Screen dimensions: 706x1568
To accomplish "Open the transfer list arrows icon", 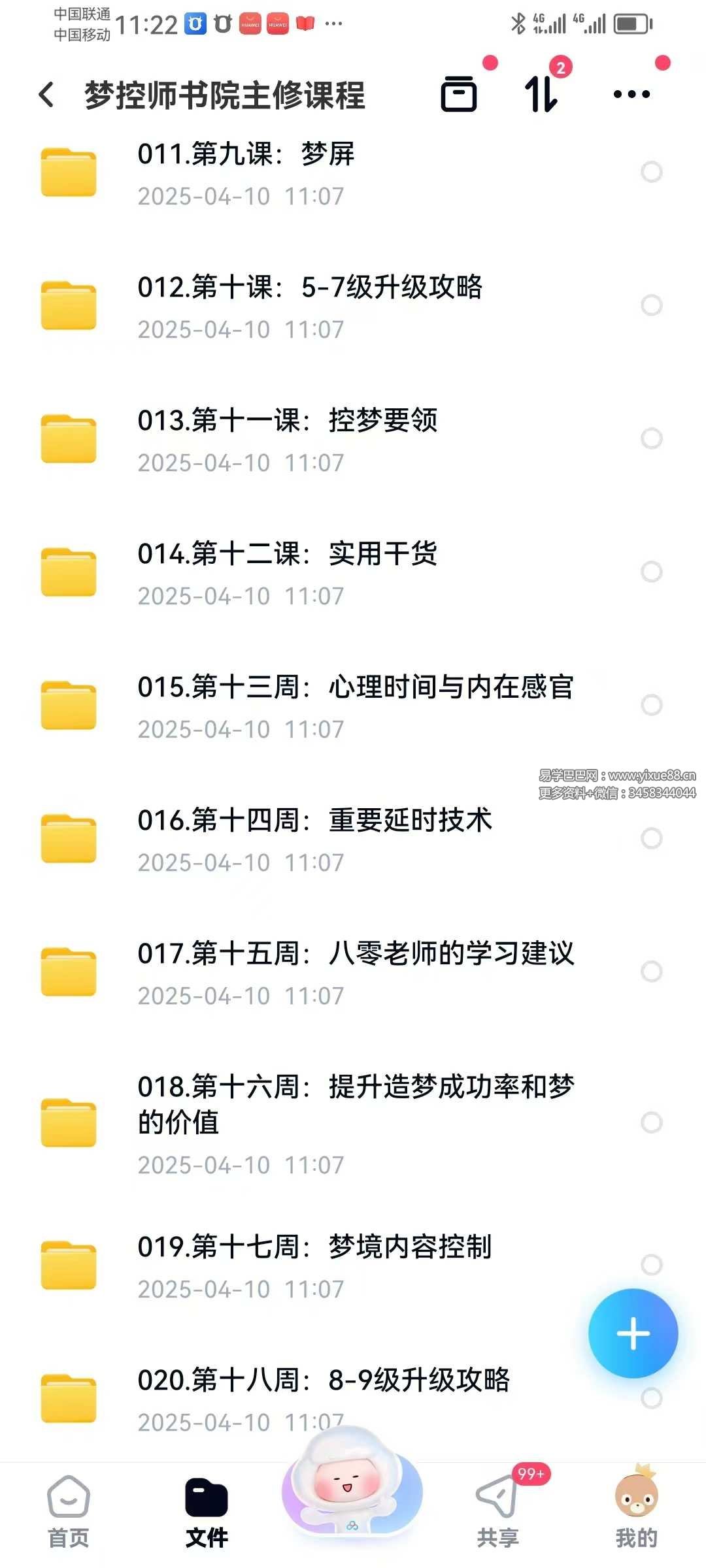I will tap(542, 94).
